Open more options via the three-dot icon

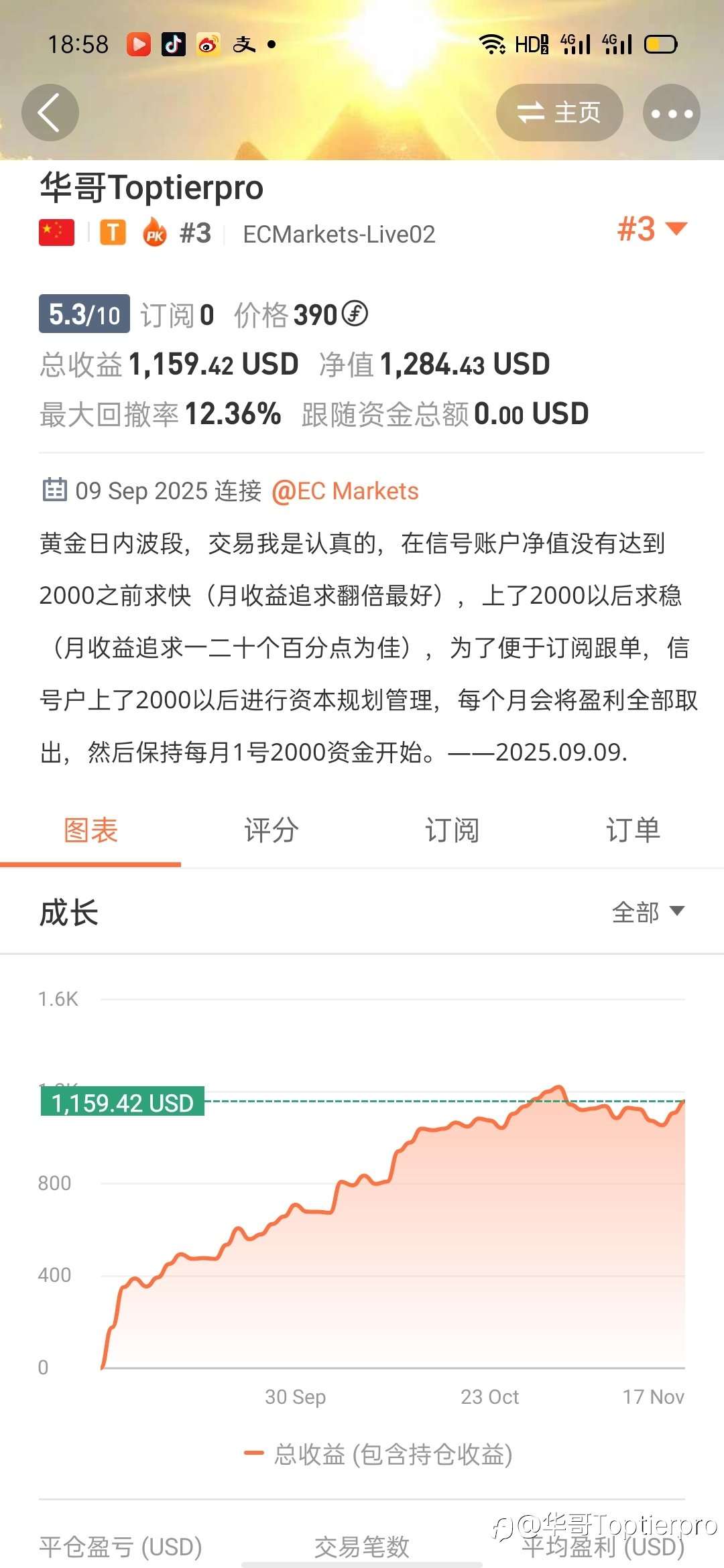[670, 113]
